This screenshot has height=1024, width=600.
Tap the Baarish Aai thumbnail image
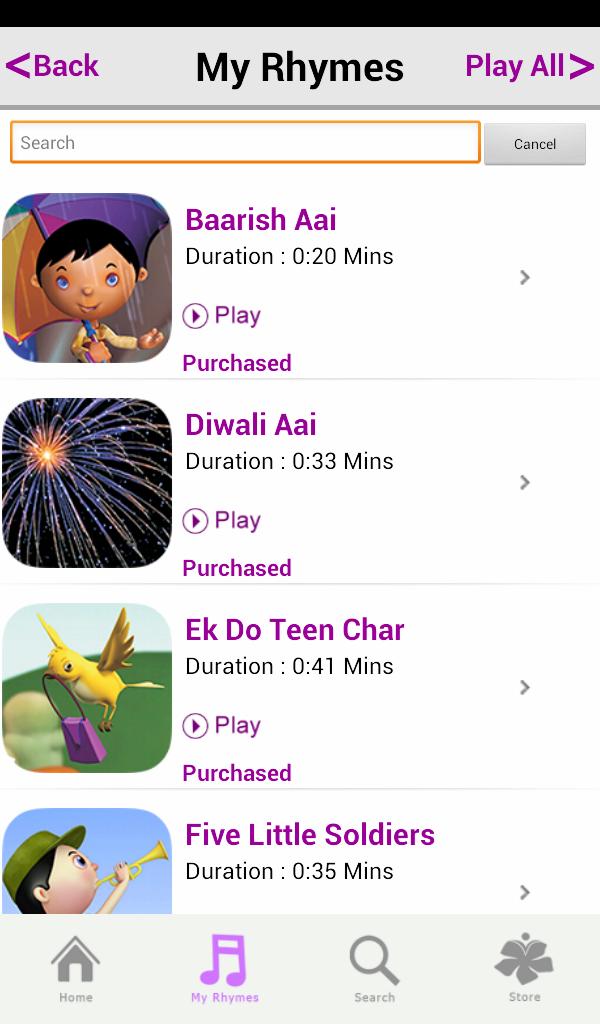(87, 278)
